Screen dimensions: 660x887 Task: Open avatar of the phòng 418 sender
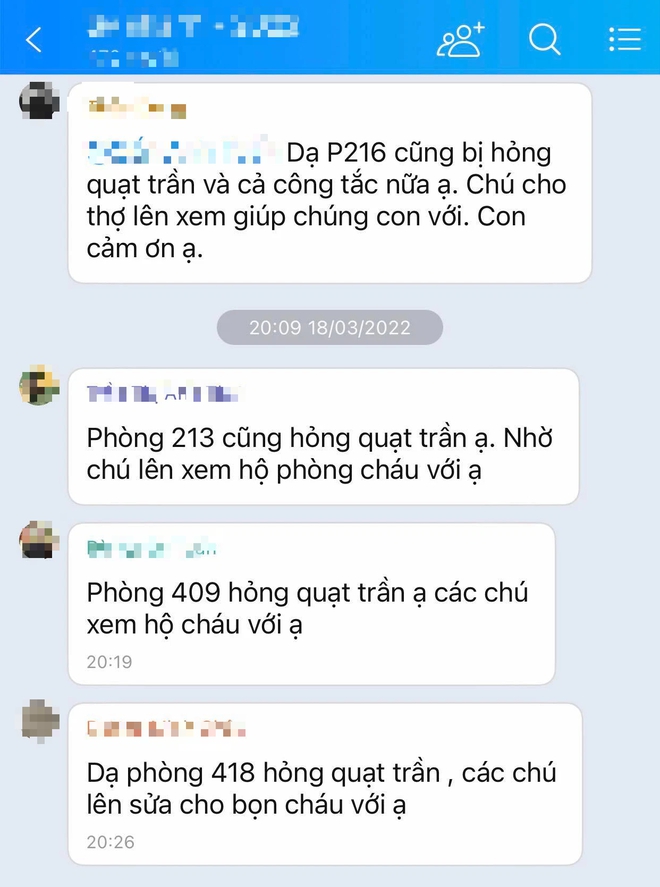tap(40, 720)
